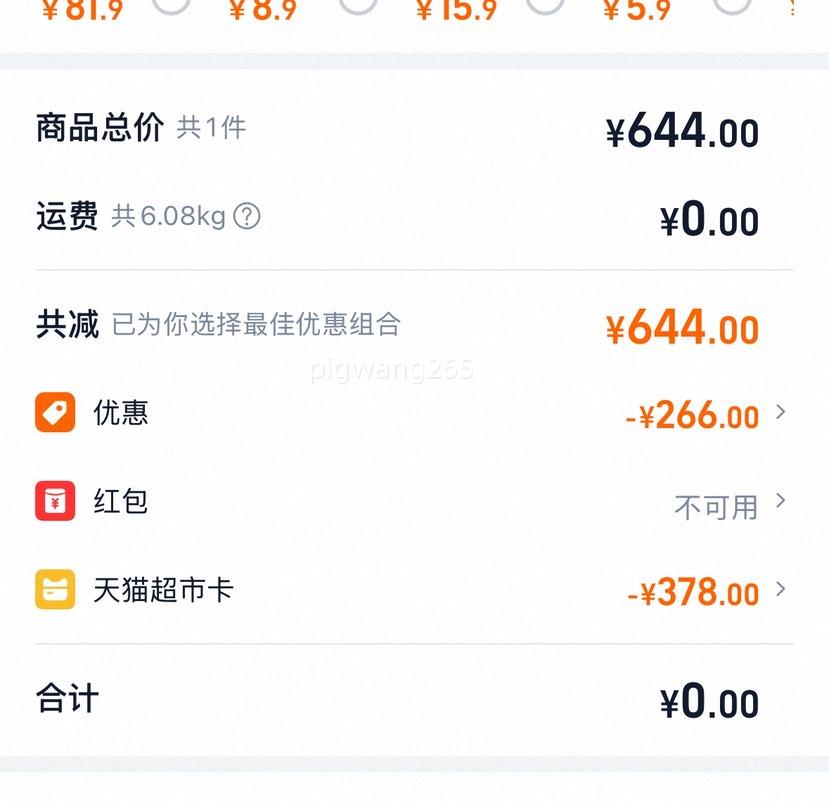
Task: Open the 红包 red packet row
Action: point(414,502)
